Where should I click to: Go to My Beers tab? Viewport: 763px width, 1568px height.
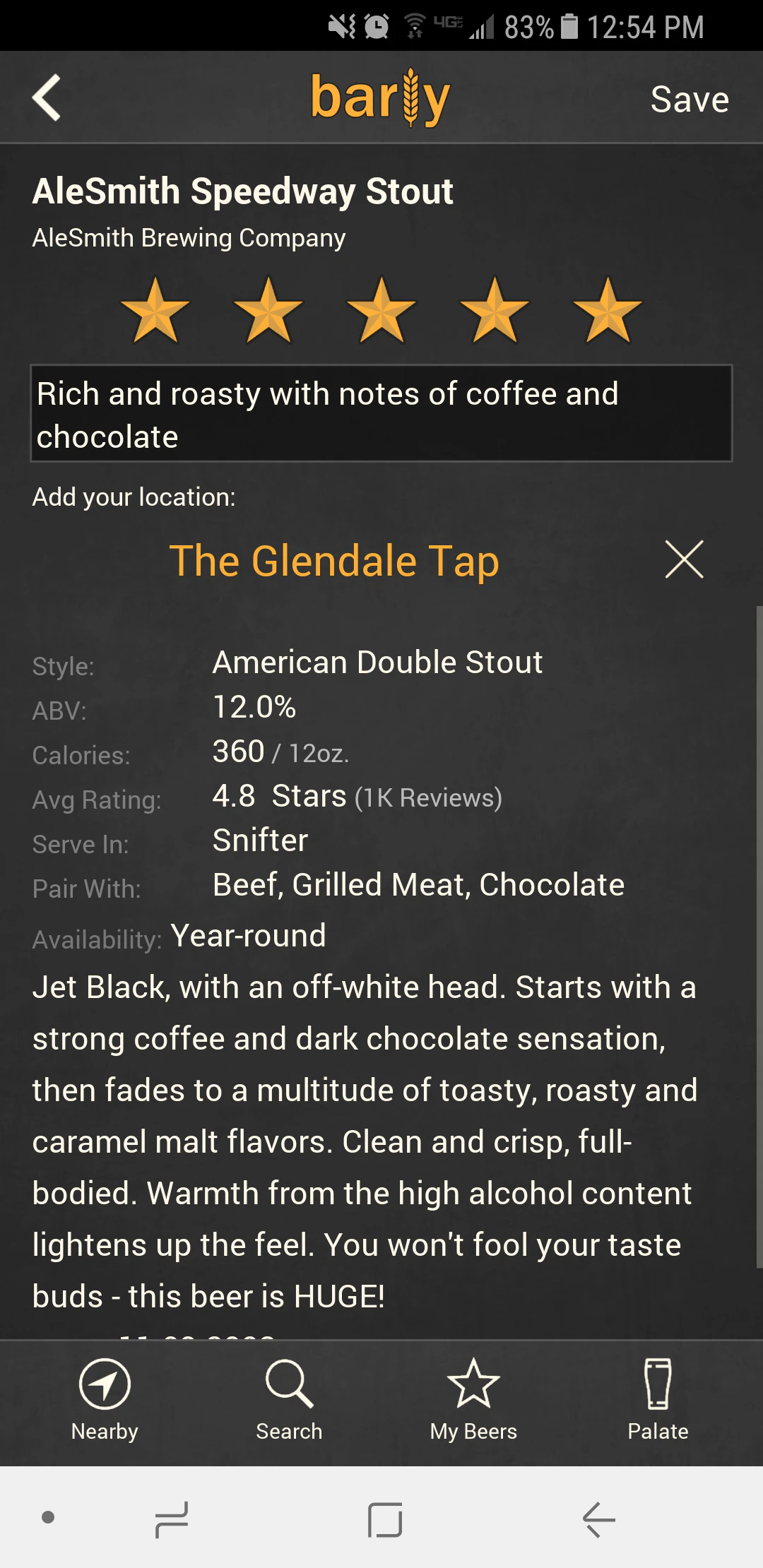pos(473,1400)
